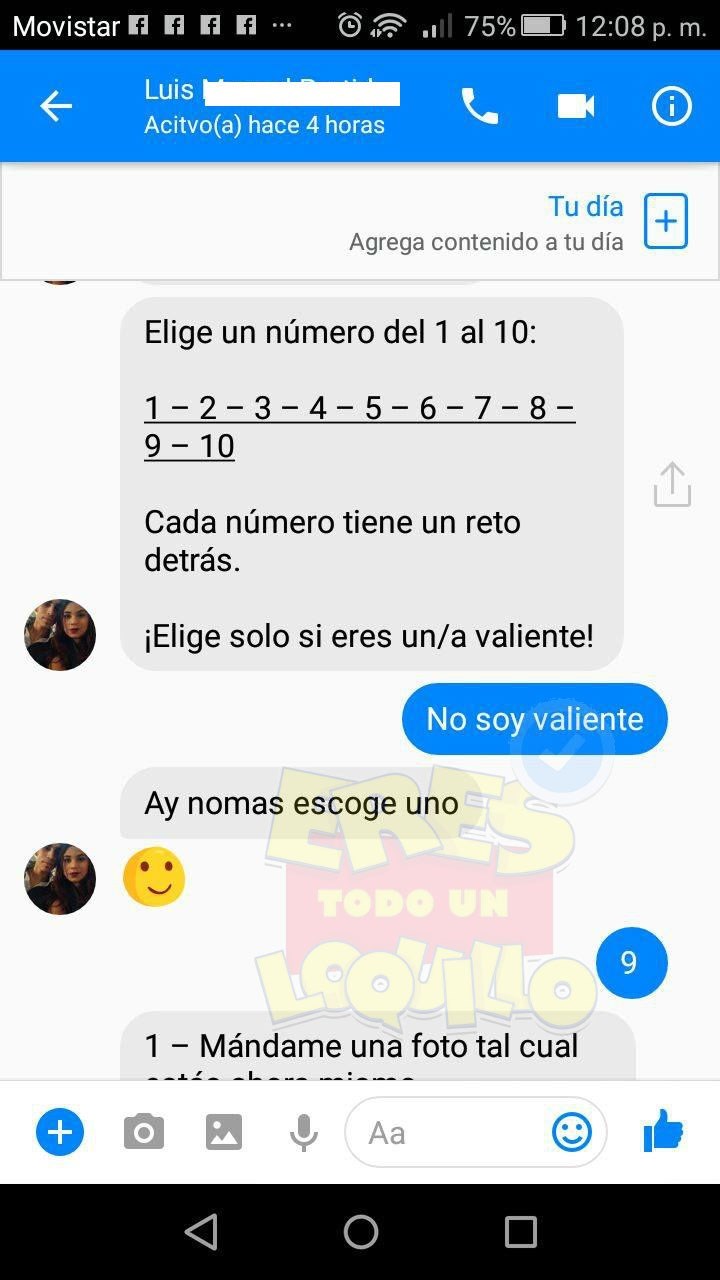Share the number challenge message
720x1280 pixels.
click(x=672, y=484)
